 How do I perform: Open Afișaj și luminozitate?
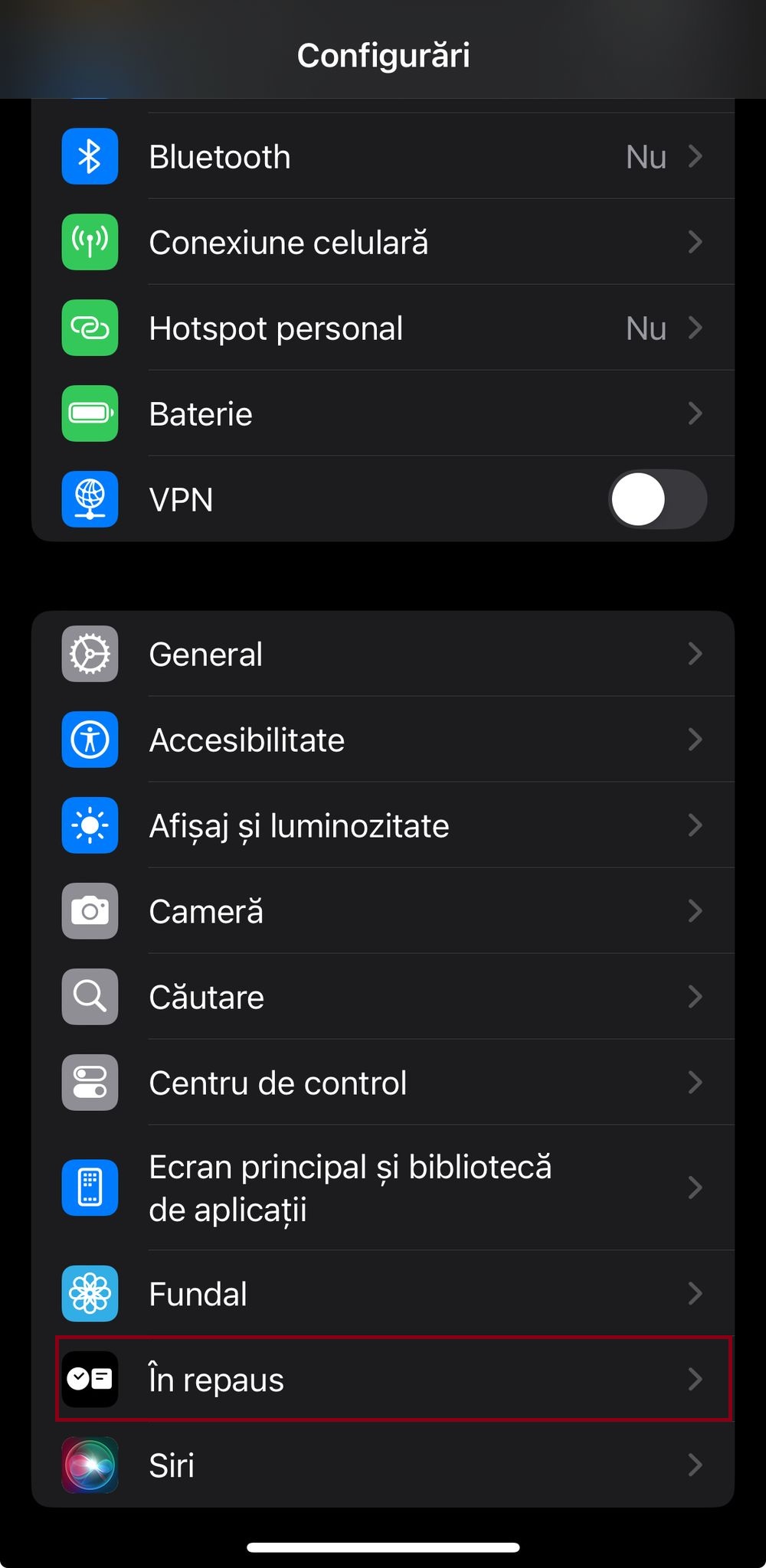[x=383, y=826]
